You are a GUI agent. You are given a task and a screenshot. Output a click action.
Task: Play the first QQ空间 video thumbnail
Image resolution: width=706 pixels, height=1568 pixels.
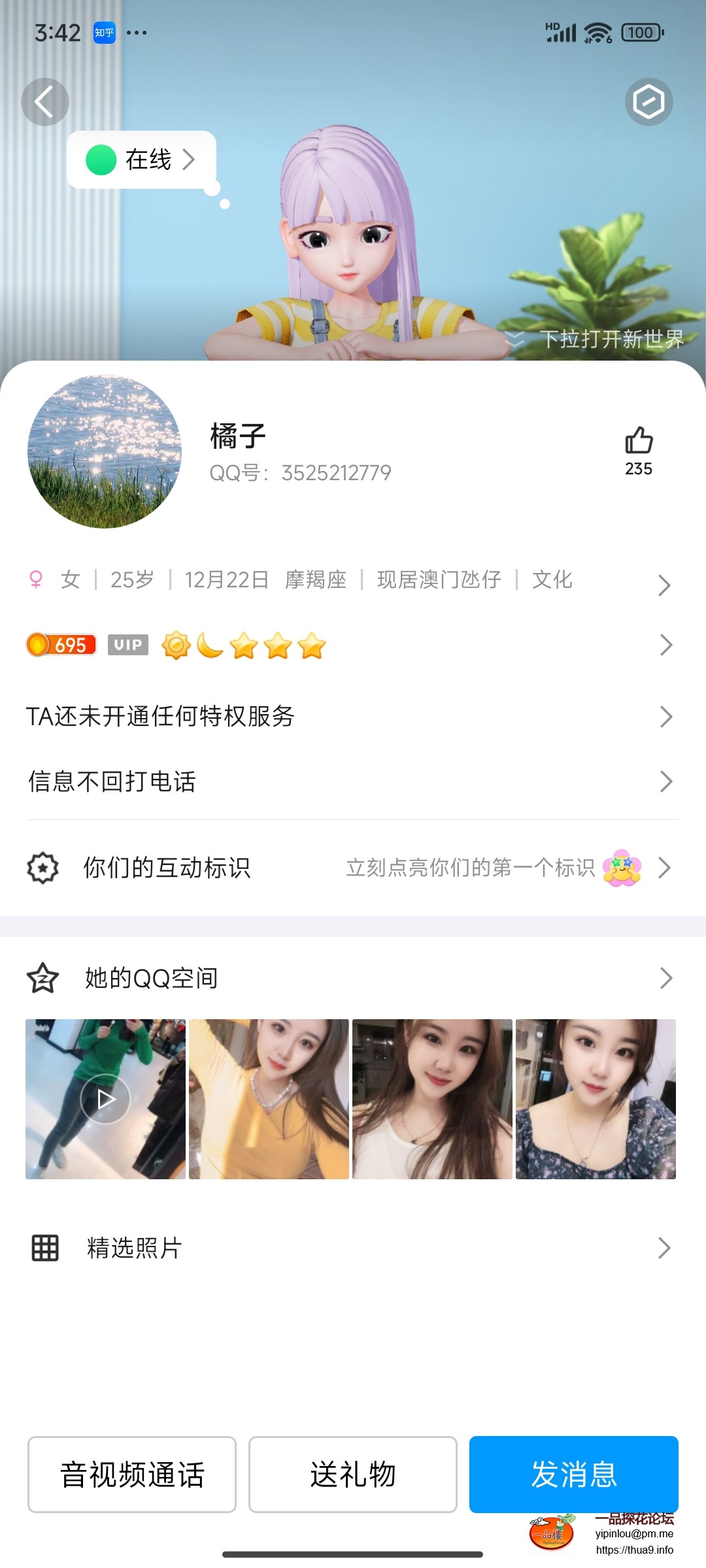(x=104, y=1100)
